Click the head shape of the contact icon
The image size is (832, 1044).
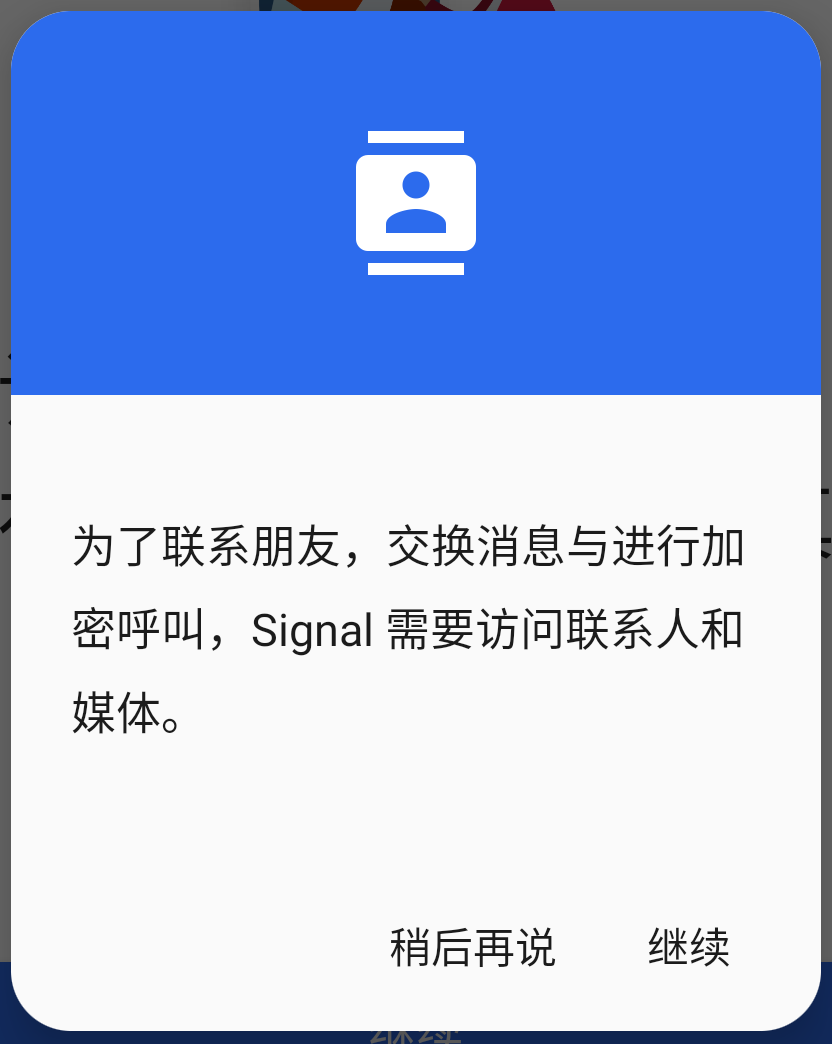pos(417,186)
